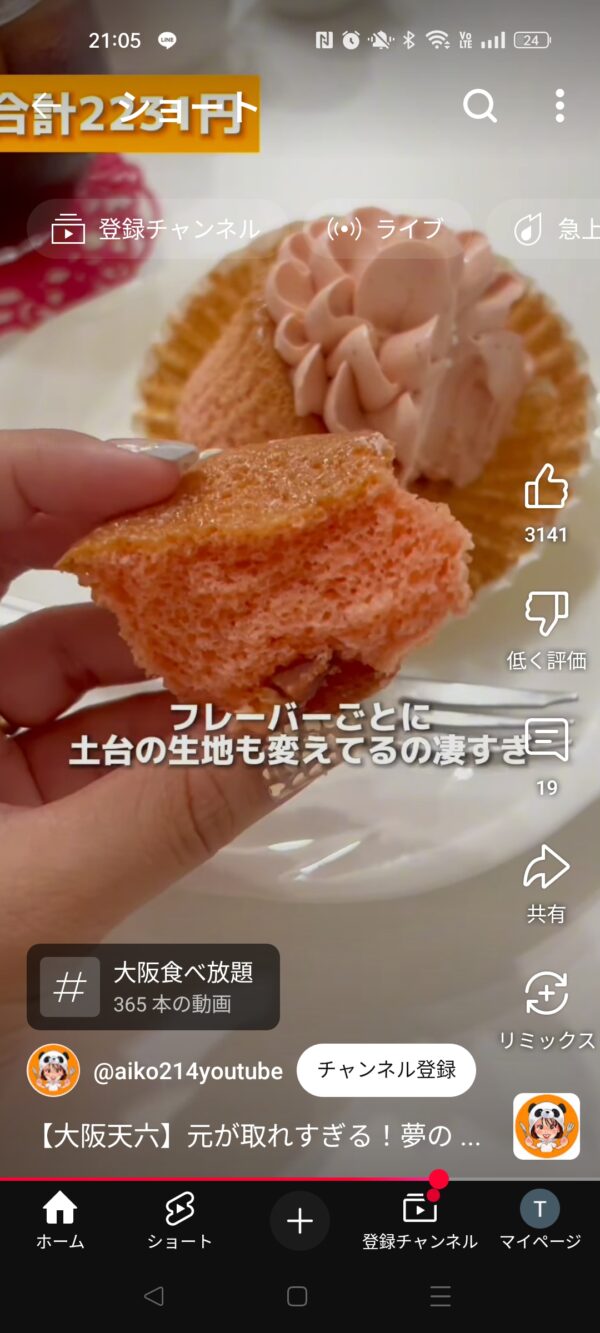Image resolution: width=600 pixels, height=1333 pixels.
Task: Open the 大阪食べ放題 hashtag card
Action: coord(153,987)
